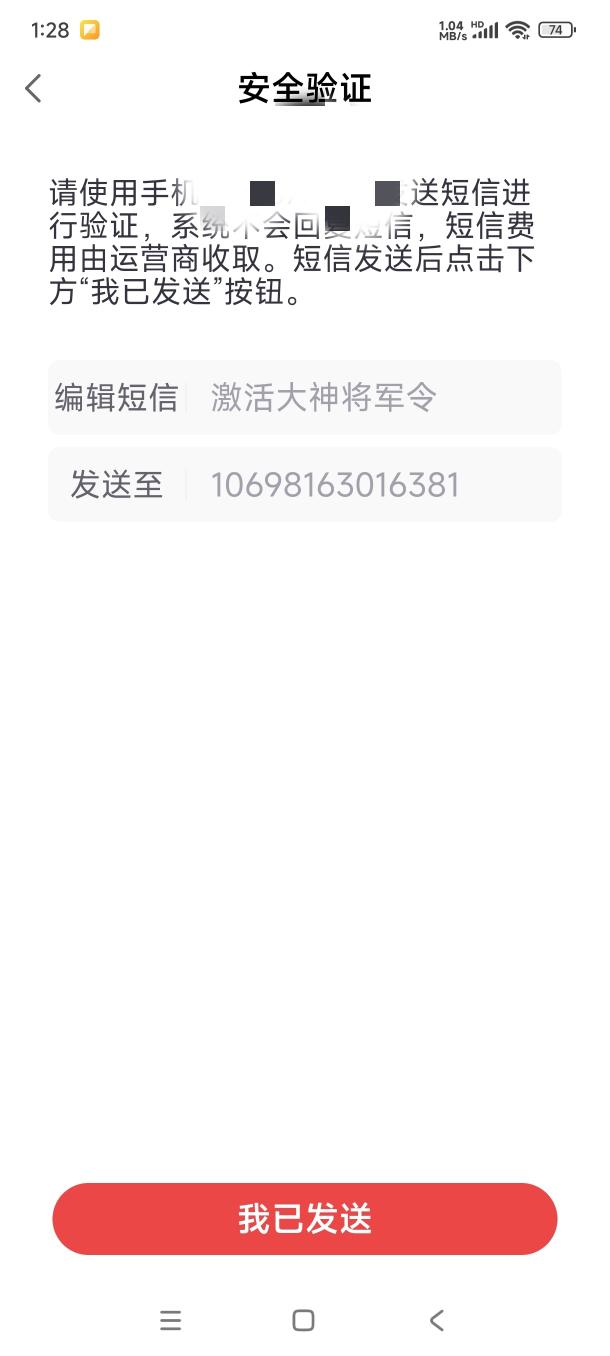Open recent apps from the navigation bar
The width and height of the screenshot is (610, 1356).
pos(171,1320)
